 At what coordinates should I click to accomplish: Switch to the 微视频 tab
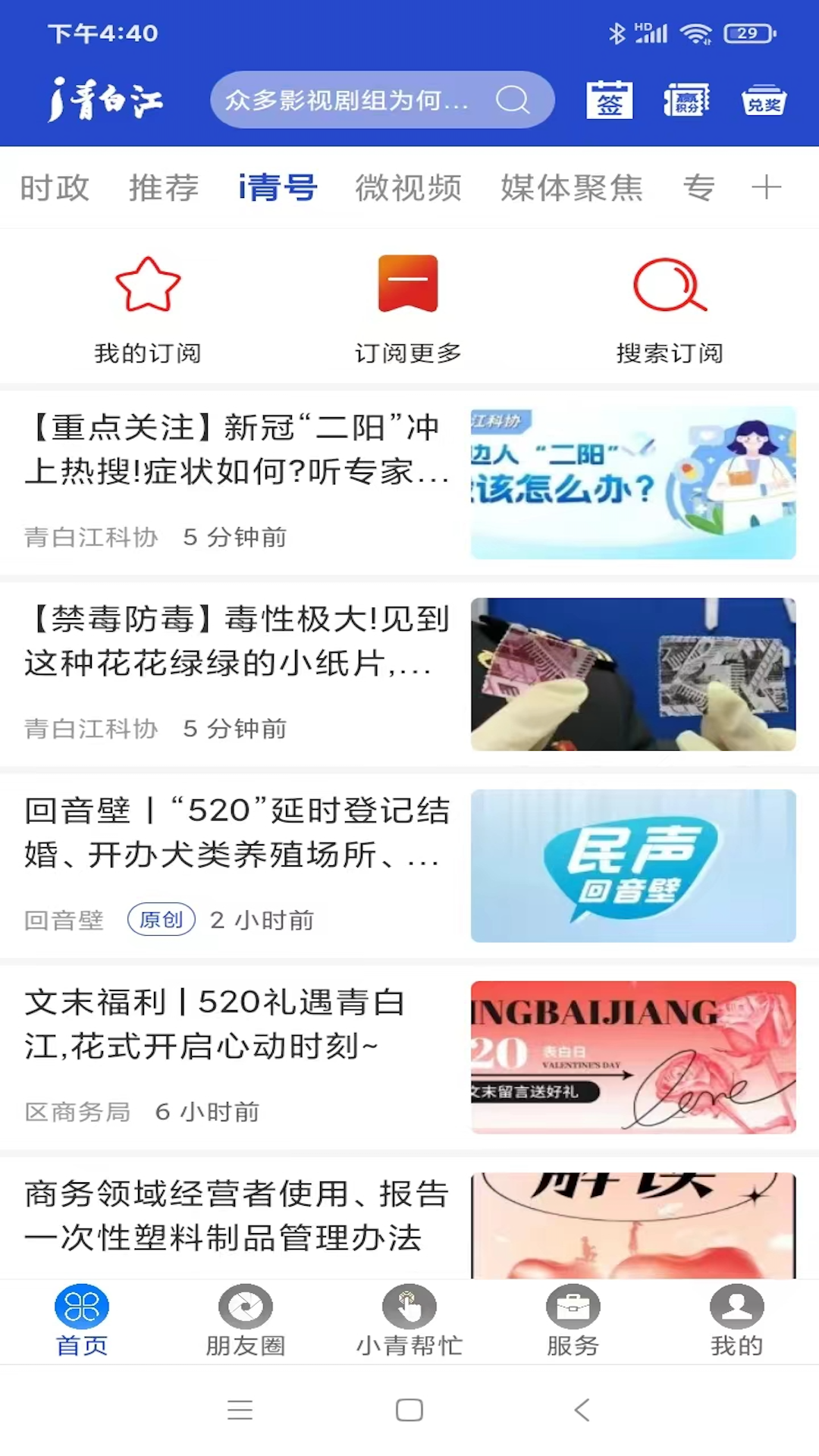(x=409, y=187)
